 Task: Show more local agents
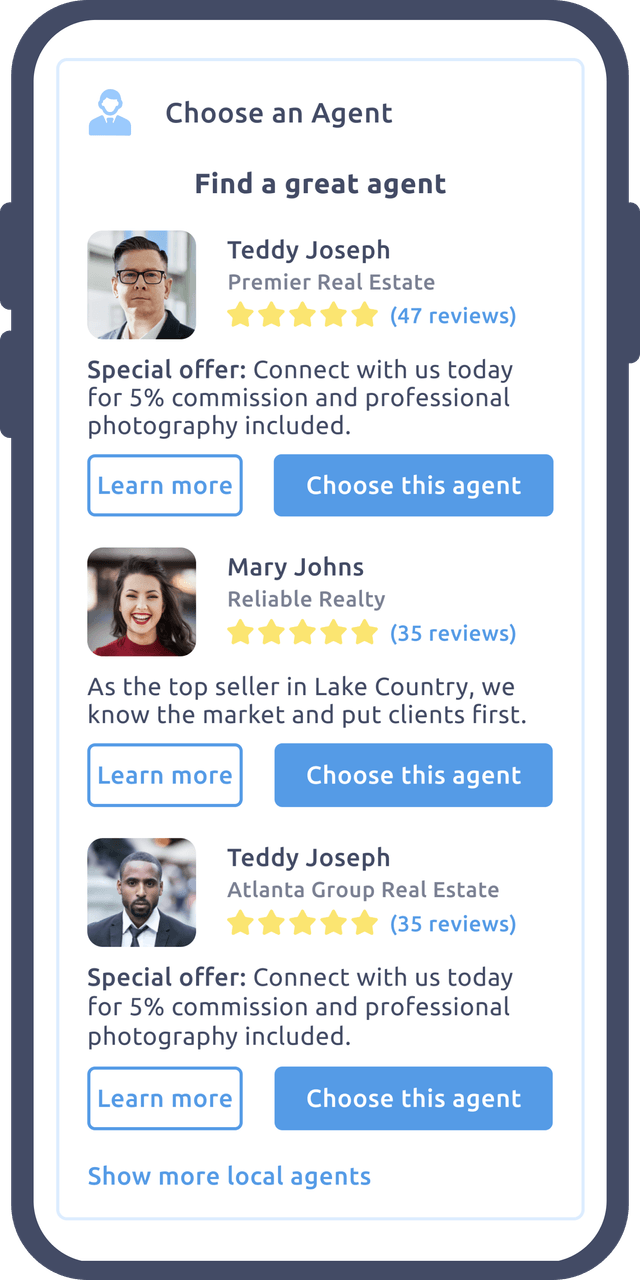(x=229, y=1176)
